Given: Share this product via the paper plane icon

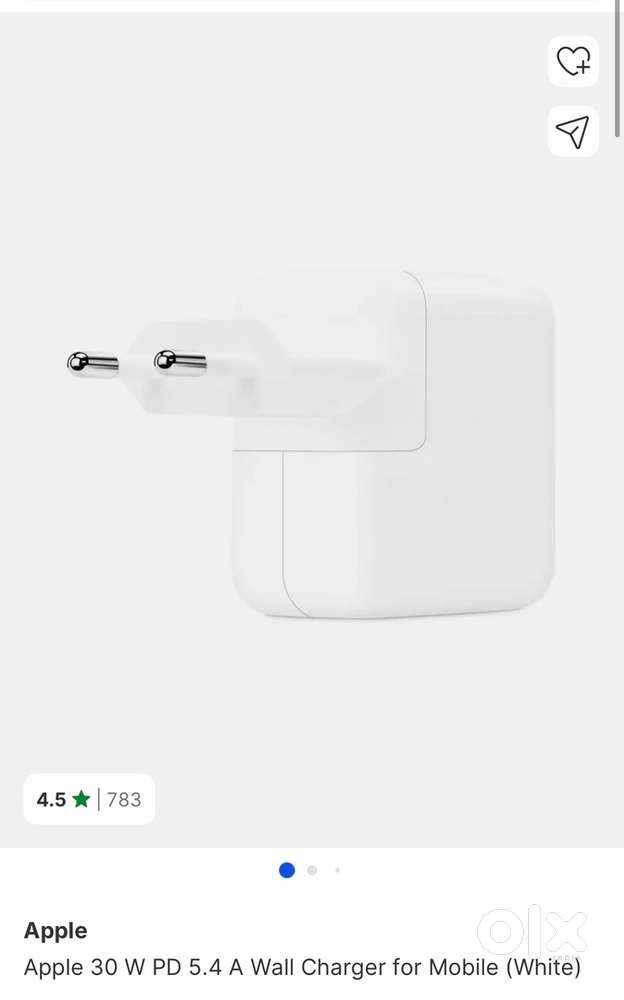Looking at the screenshot, I should (x=573, y=131).
